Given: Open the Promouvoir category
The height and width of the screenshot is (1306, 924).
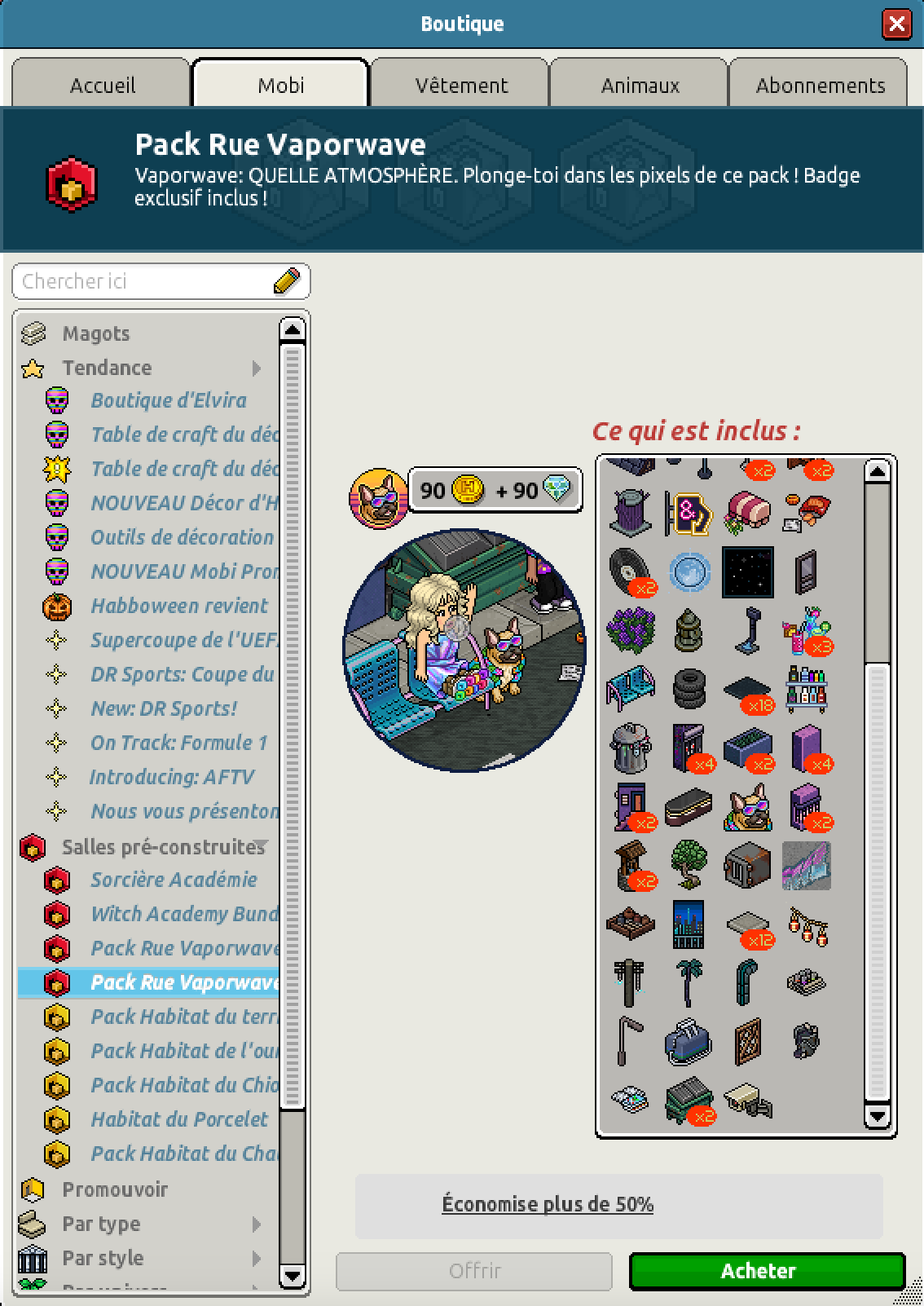Looking at the screenshot, I should click(114, 1189).
